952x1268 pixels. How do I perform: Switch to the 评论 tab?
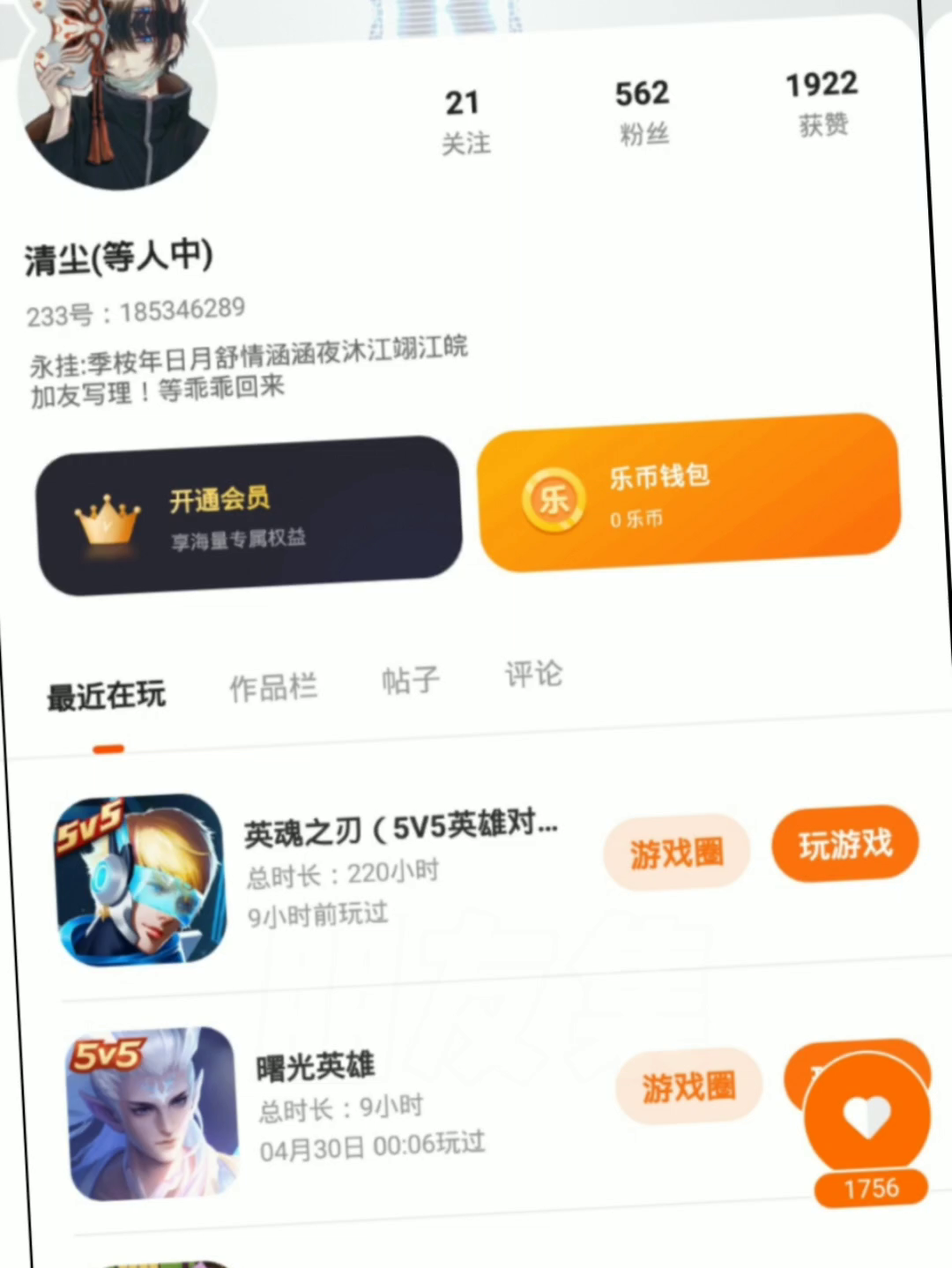pyautogui.click(x=533, y=675)
